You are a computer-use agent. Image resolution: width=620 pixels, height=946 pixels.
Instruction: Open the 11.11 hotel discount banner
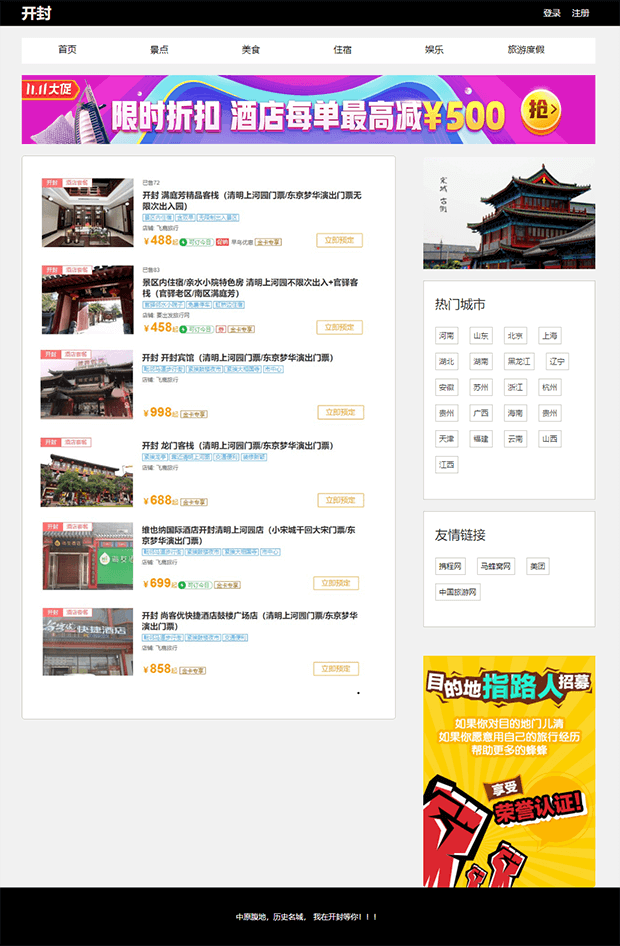pos(308,109)
